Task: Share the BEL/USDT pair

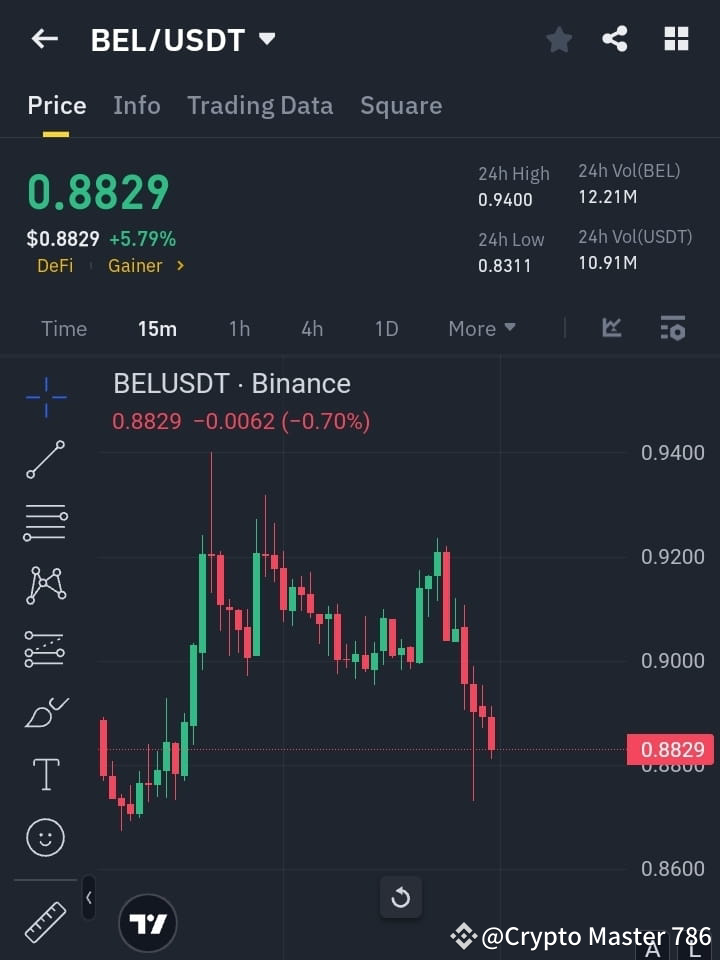Action: (615, 38)
